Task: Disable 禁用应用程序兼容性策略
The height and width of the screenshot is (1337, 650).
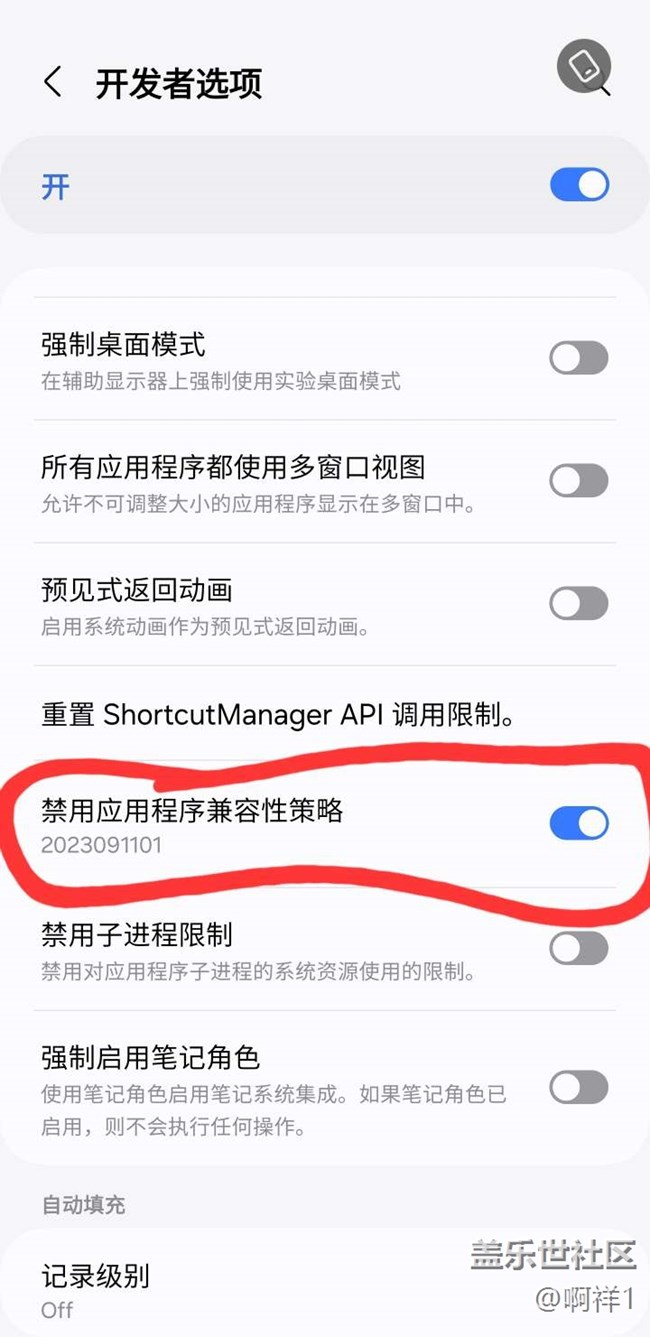Action: [578, 823]
